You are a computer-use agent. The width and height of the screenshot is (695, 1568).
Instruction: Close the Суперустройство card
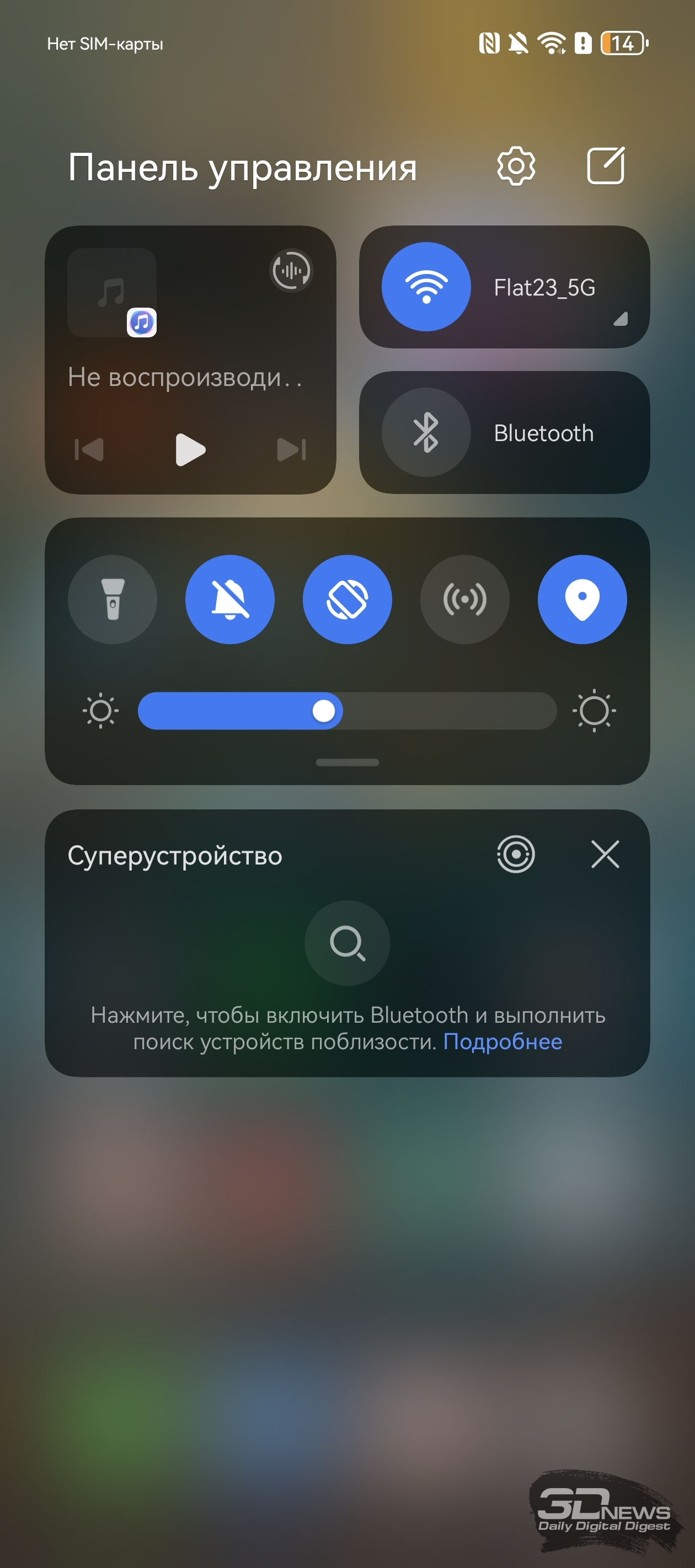[x=606, y=854]
